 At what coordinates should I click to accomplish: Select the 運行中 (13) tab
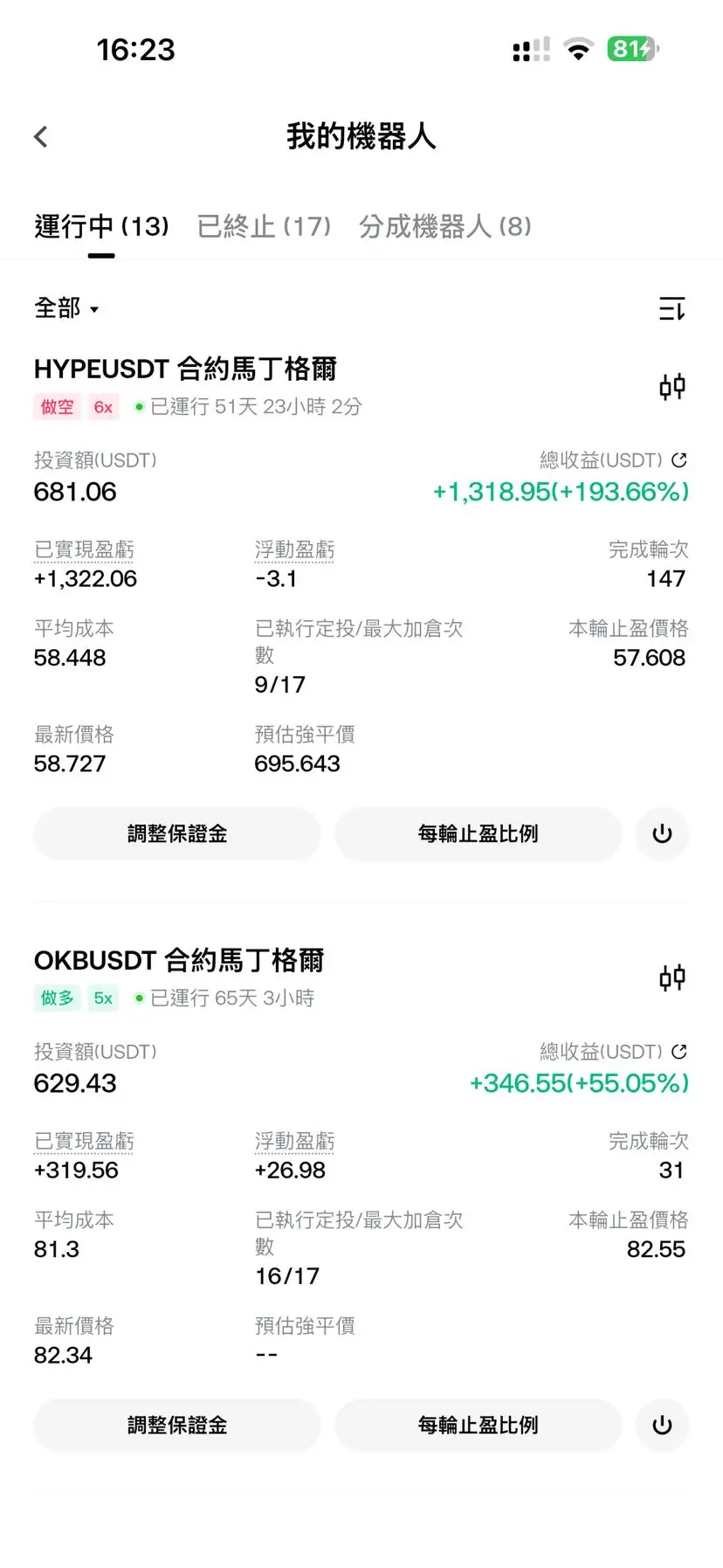(101, 226)
